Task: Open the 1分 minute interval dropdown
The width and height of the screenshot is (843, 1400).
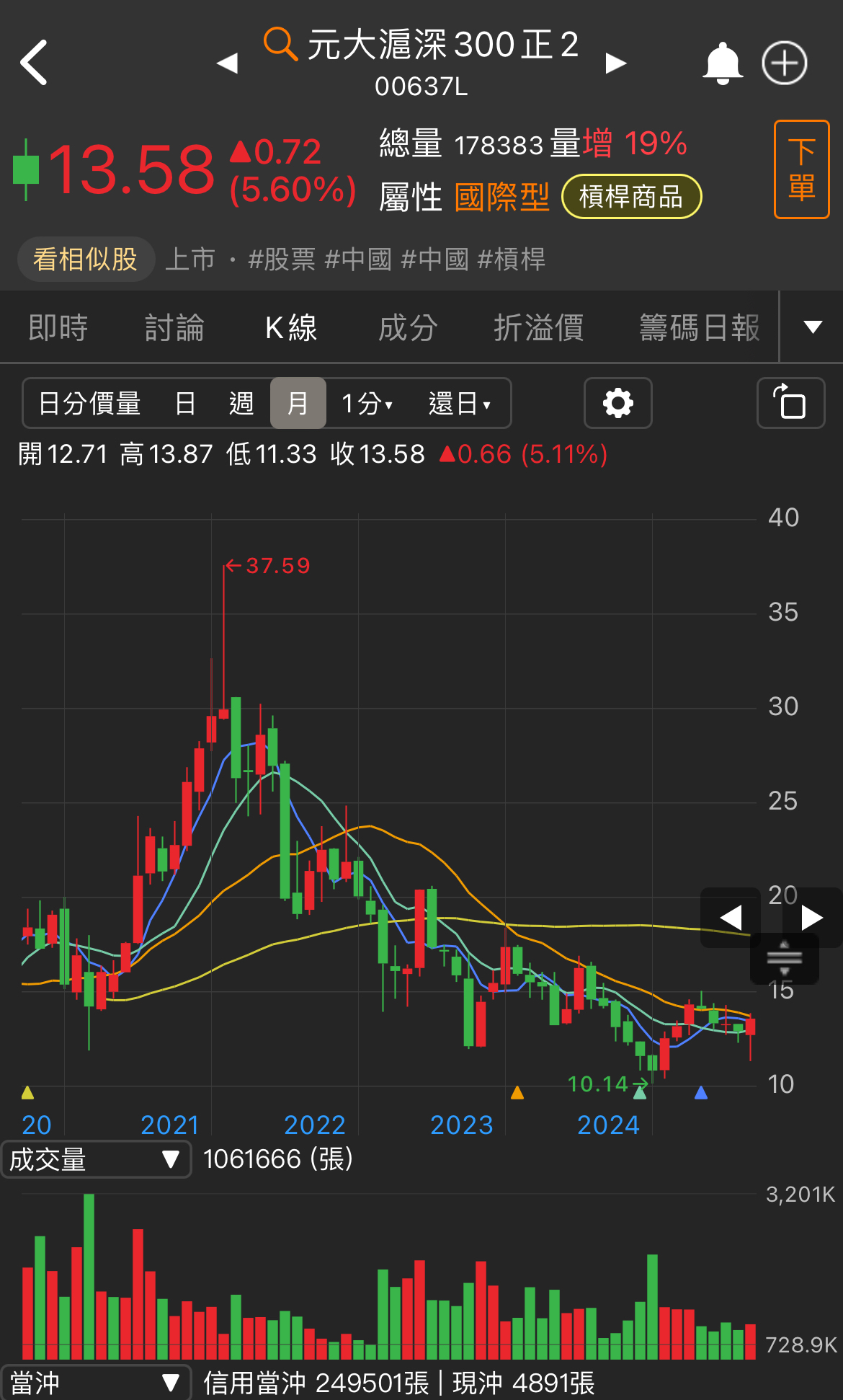Action: [x=367, y=403]
